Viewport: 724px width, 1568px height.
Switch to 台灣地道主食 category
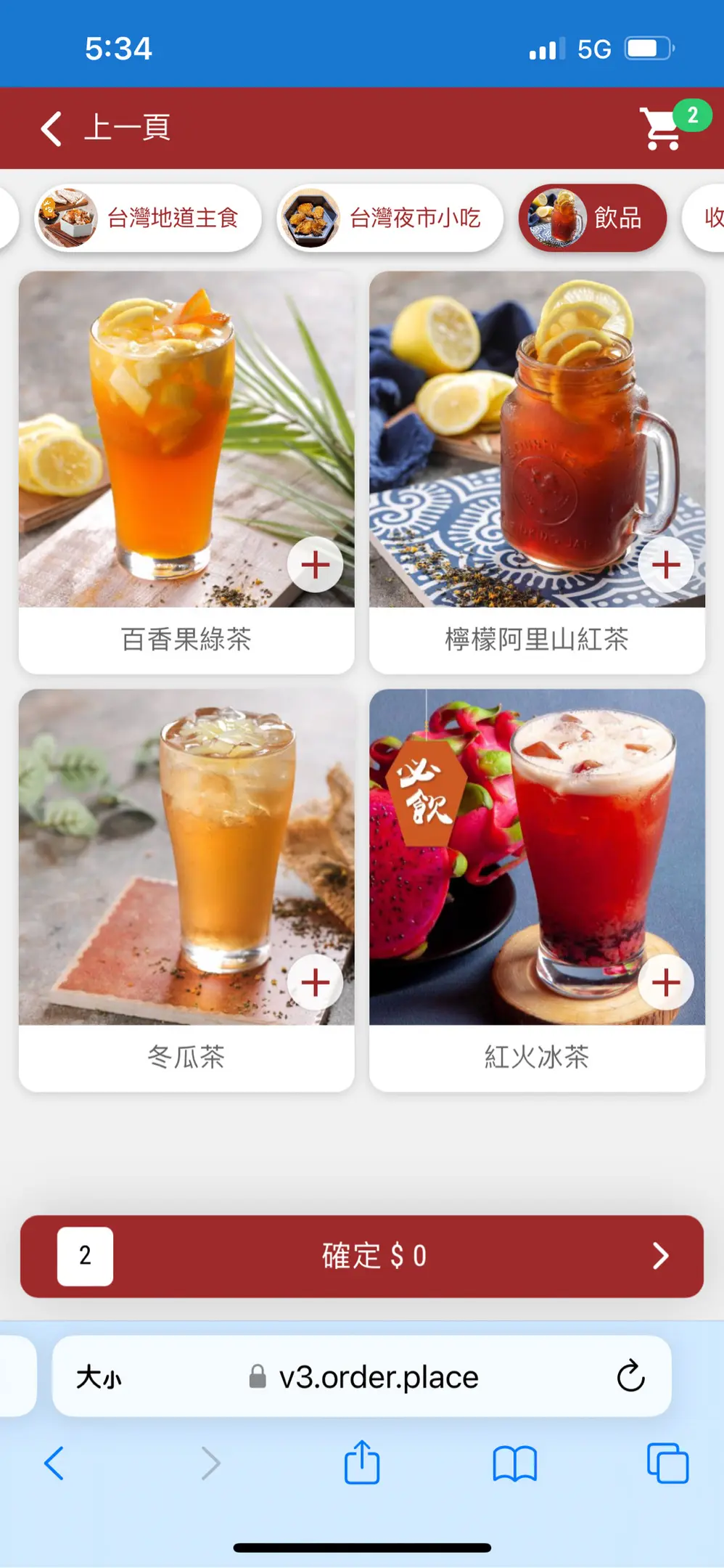pos(148,218)
